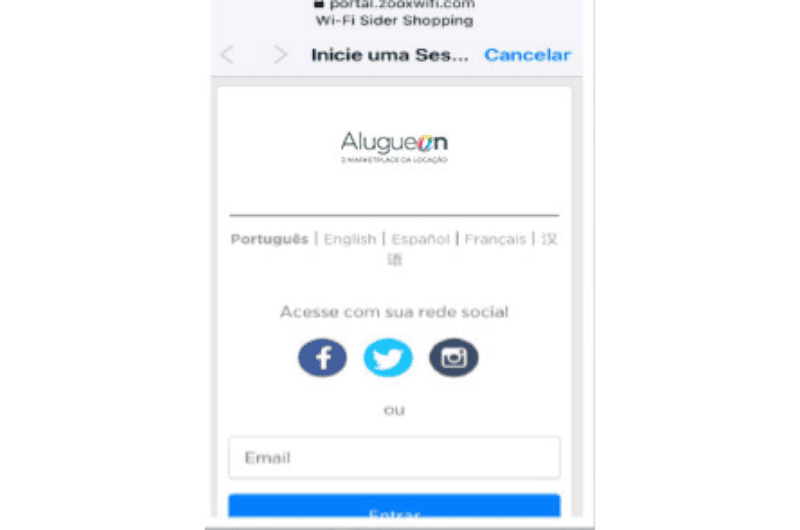The image size is (800, 530).
Task: Focus the Email field
Action: click(x=394, y=457)
